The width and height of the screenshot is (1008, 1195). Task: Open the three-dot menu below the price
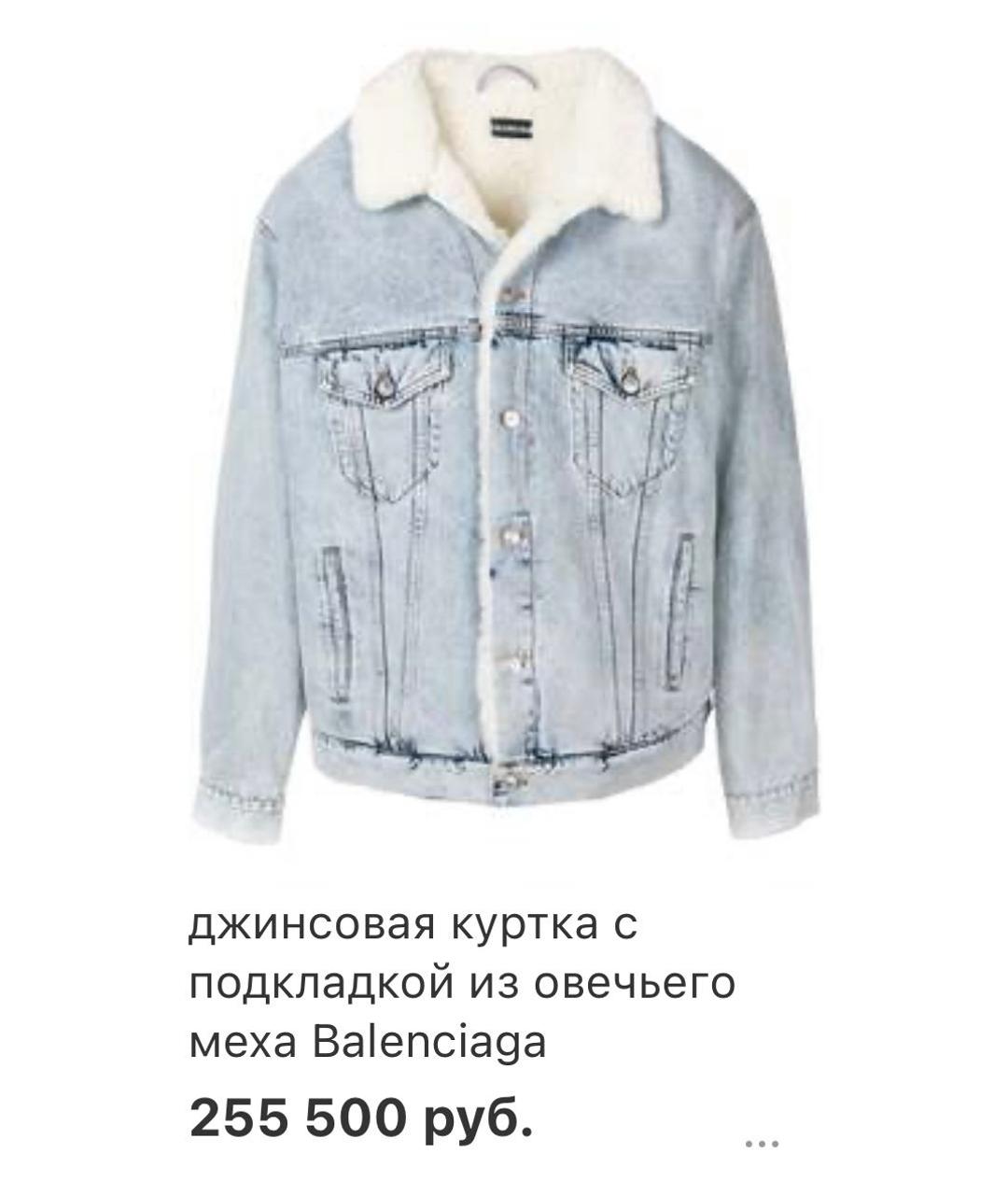click(762, 1142)
